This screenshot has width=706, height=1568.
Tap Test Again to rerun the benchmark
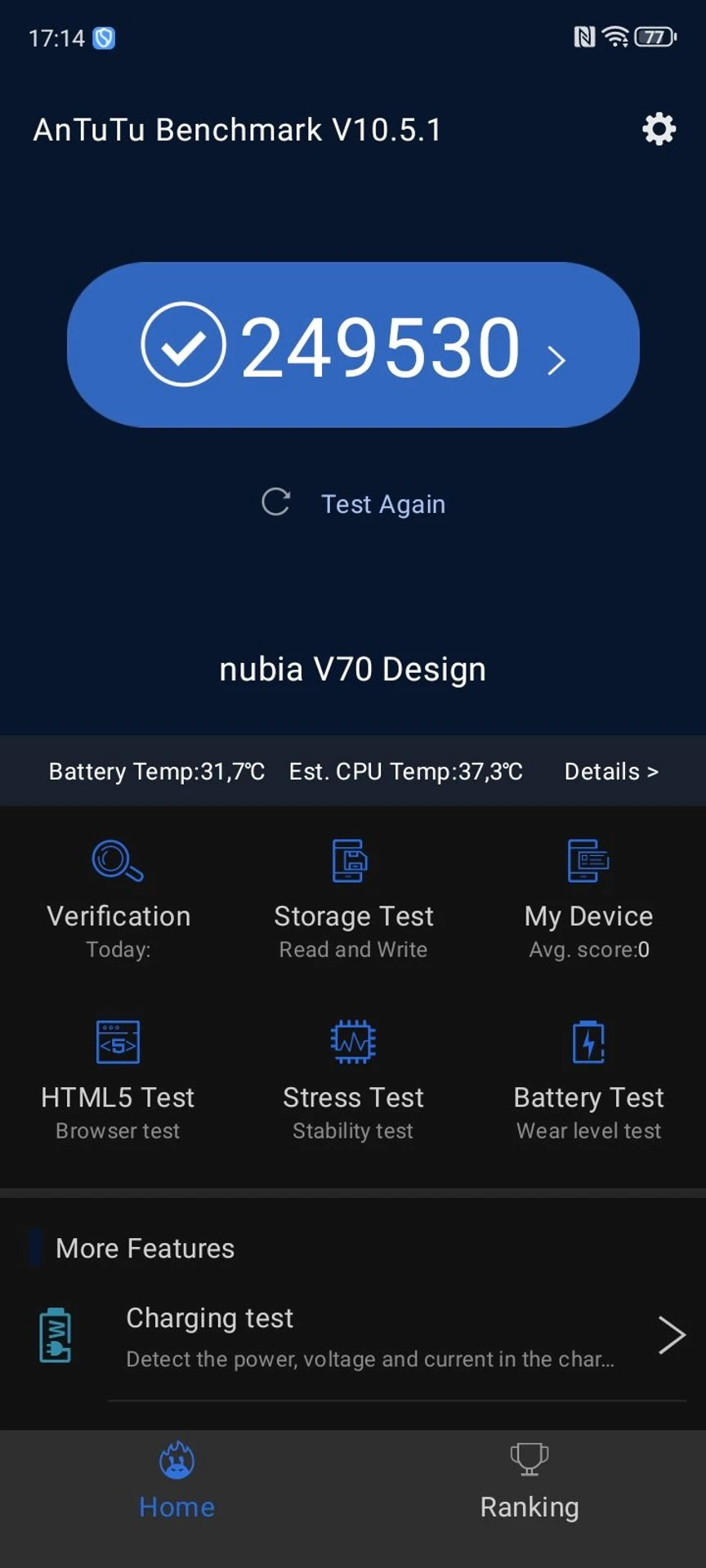354,503
